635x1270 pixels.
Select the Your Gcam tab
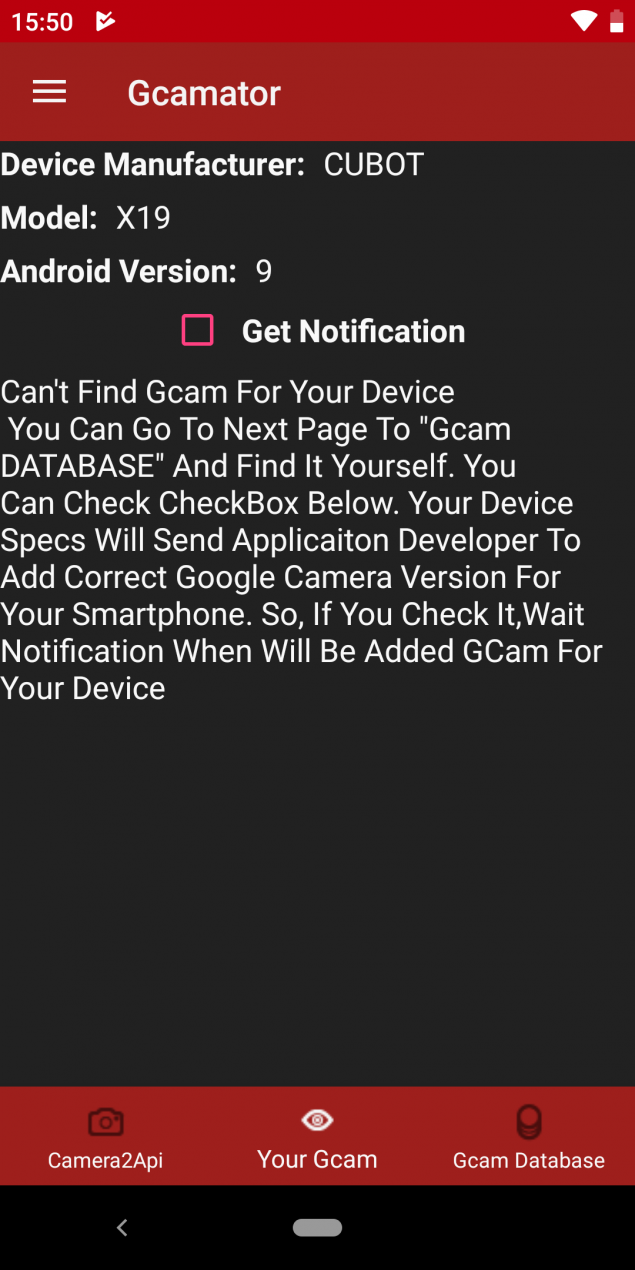(x=317, y=1137)
